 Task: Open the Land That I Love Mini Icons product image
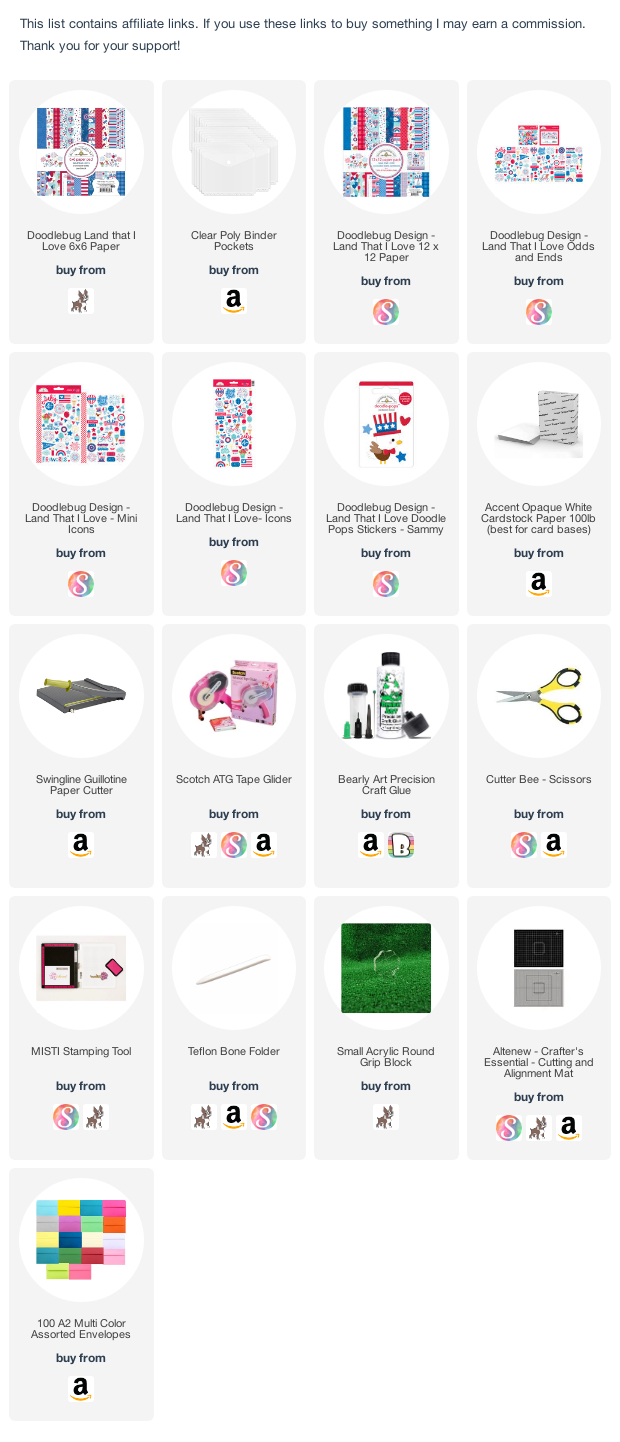[81, 424]
